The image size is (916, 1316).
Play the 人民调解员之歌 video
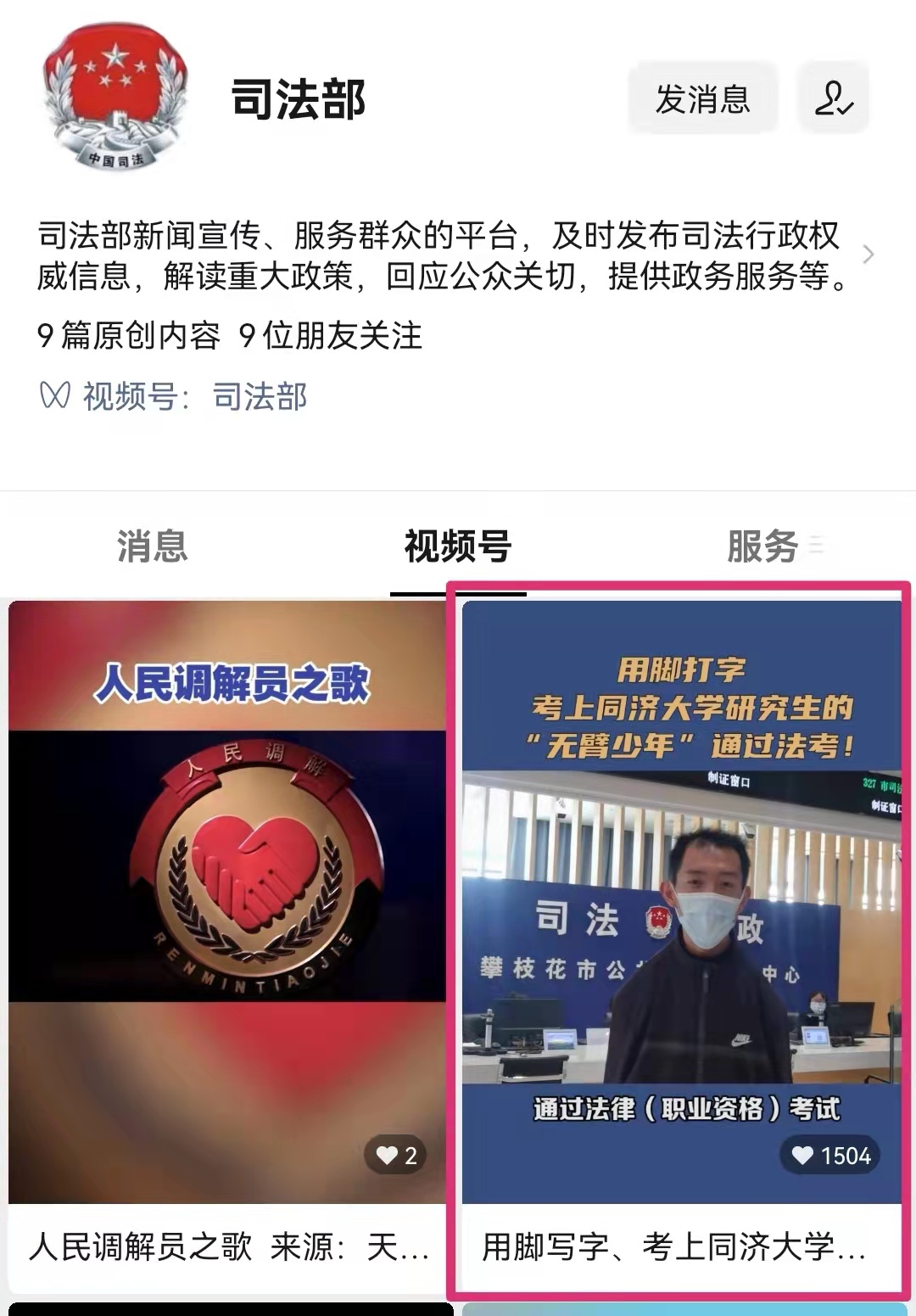[227, 899]
